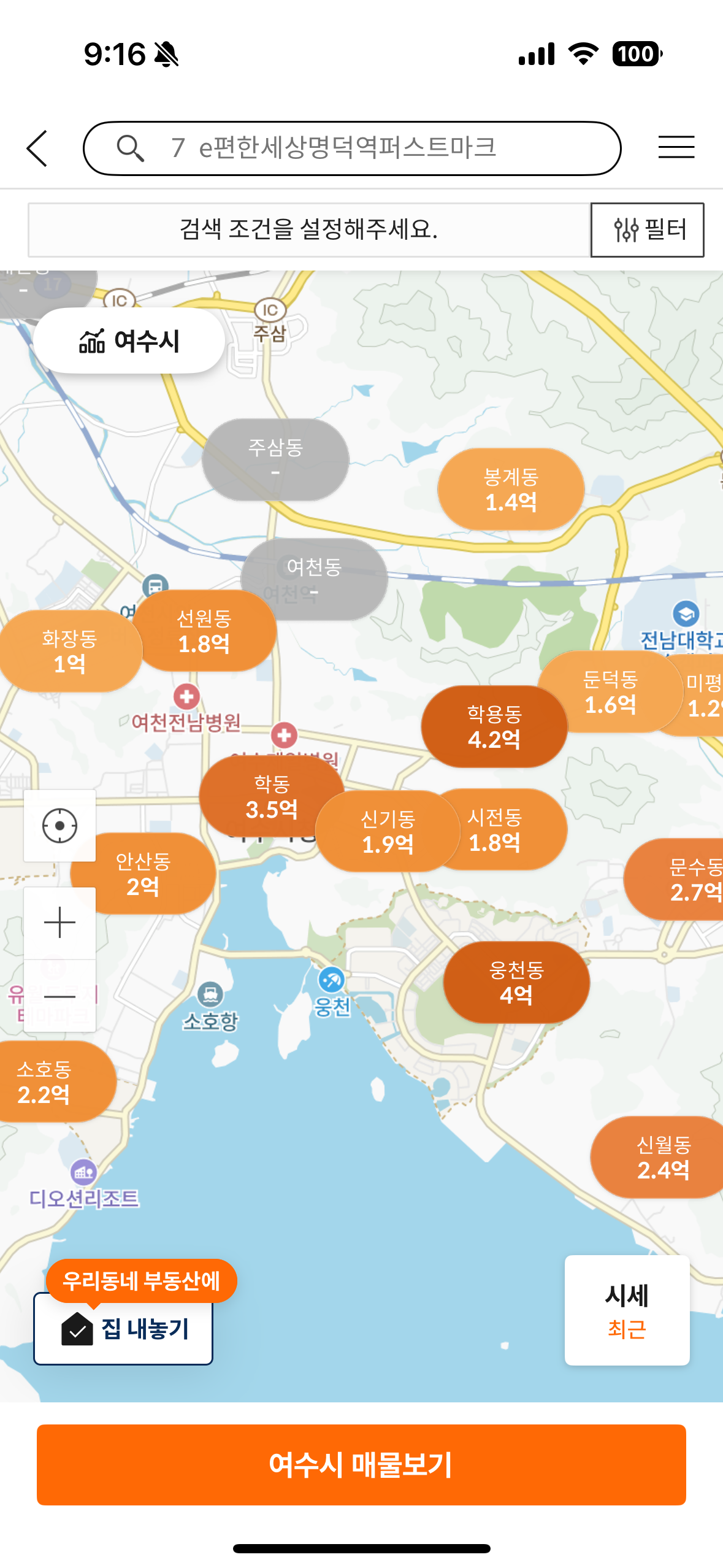Switch the 시세 최근 price mode

(627, 1310)
